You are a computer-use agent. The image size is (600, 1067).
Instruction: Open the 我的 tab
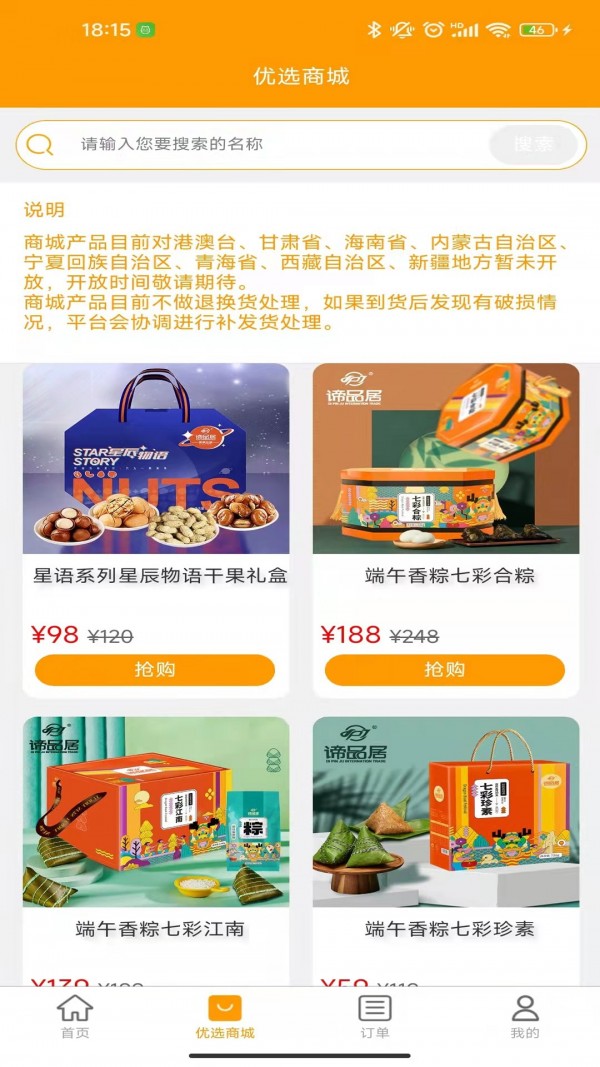point(525,1017)
